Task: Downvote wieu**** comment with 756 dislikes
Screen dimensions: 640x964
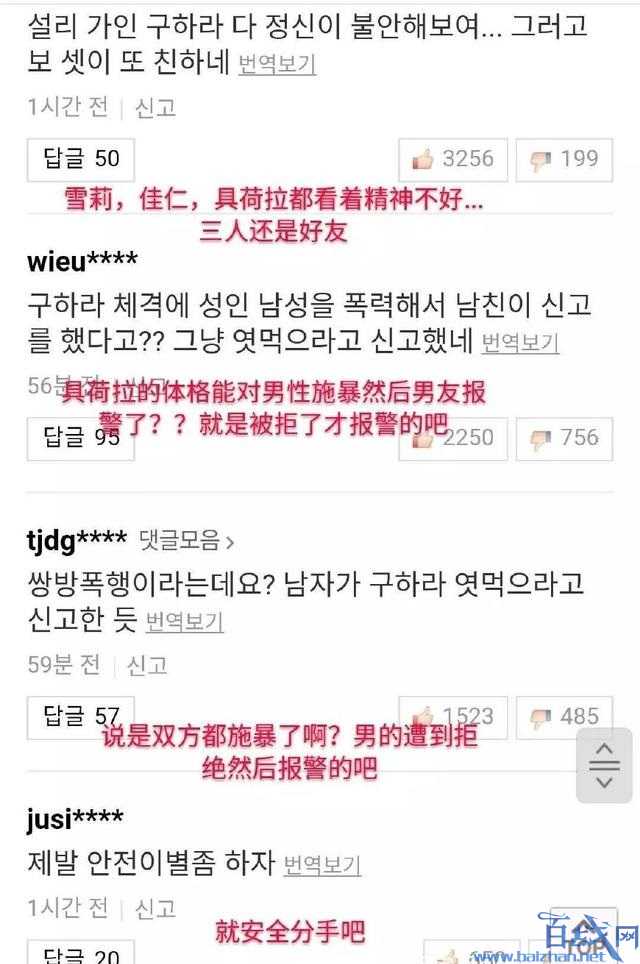Action: [564, 438]
